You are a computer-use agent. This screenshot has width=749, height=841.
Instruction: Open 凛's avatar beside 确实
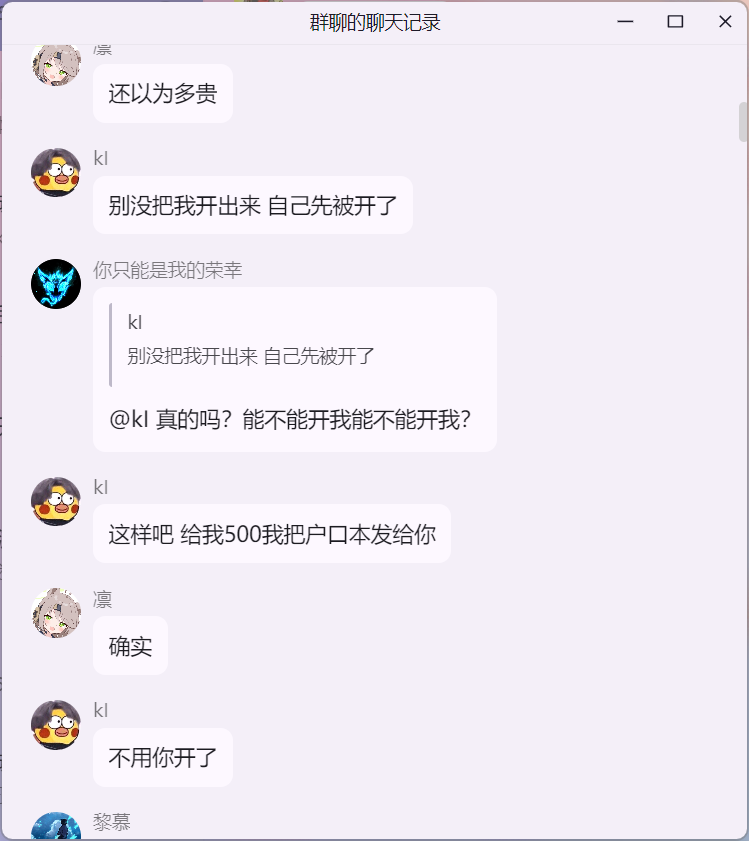(x=56, y=613)
